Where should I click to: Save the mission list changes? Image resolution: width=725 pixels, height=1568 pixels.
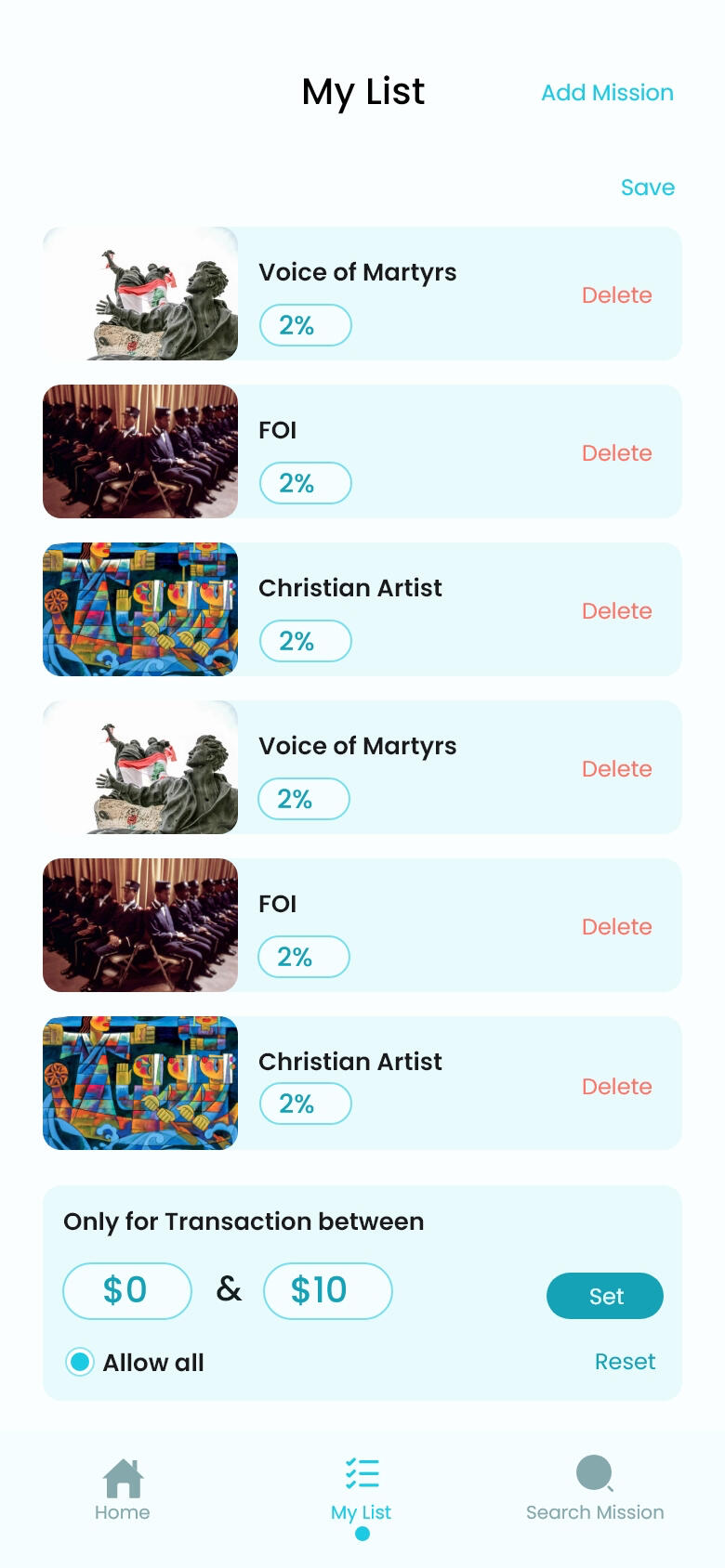pyautogui.click(x=647, y=188)
